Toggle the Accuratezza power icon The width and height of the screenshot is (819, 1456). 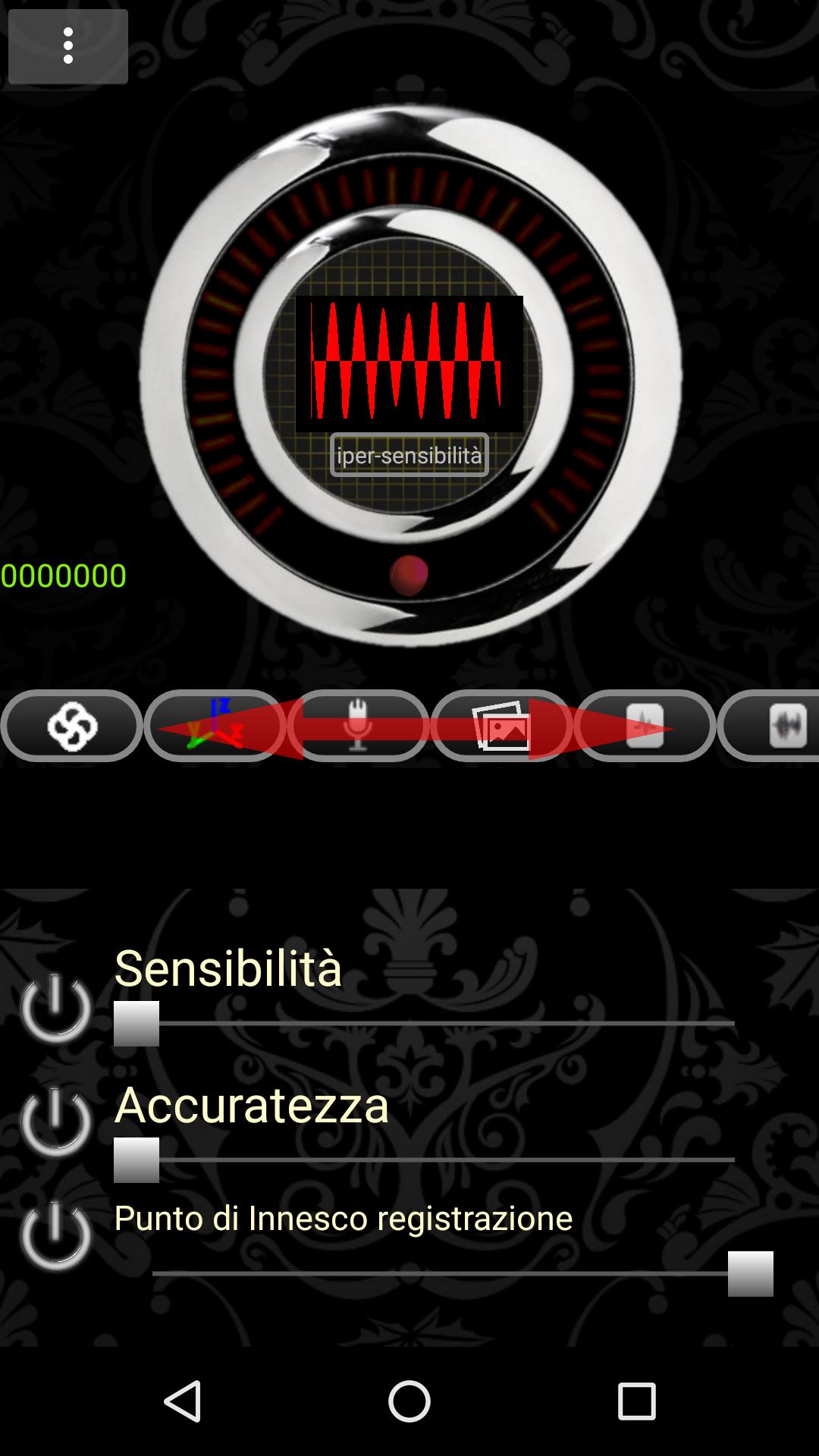tap(55, 1122)
